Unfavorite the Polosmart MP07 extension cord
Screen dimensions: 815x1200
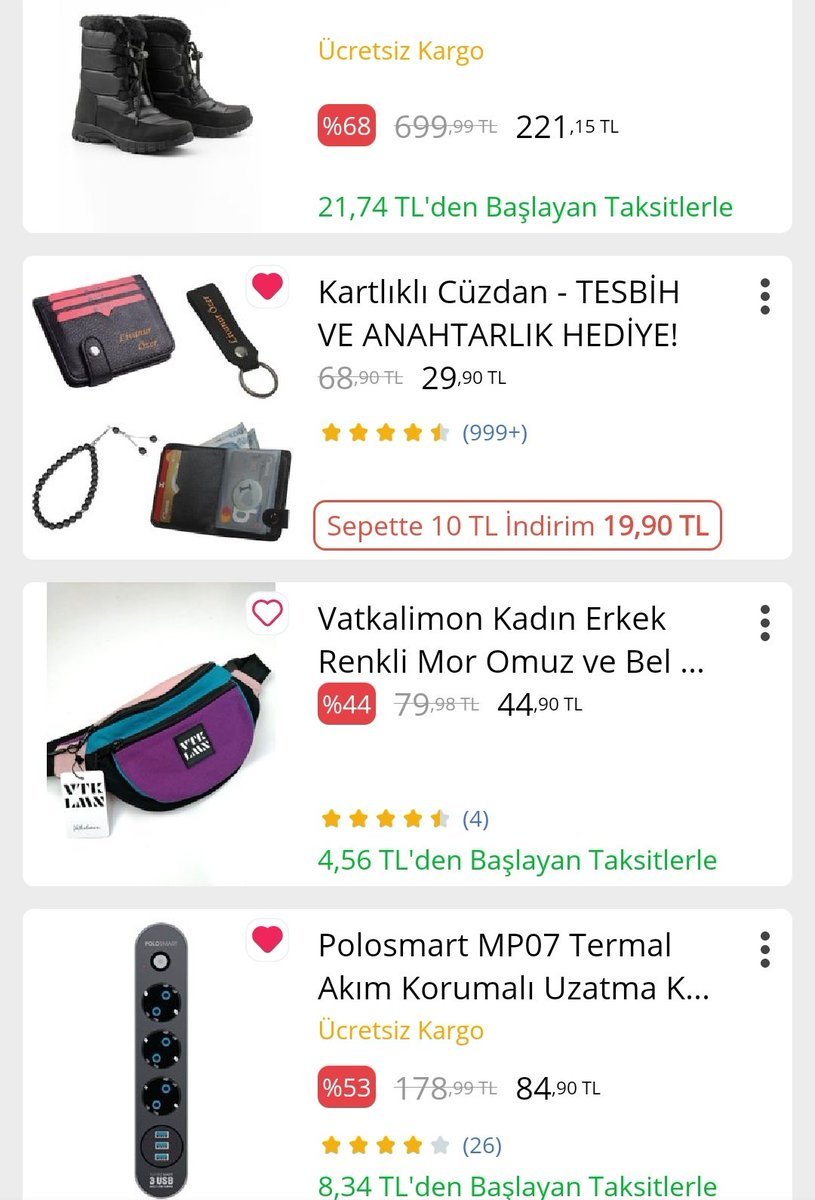click(267, 940)
